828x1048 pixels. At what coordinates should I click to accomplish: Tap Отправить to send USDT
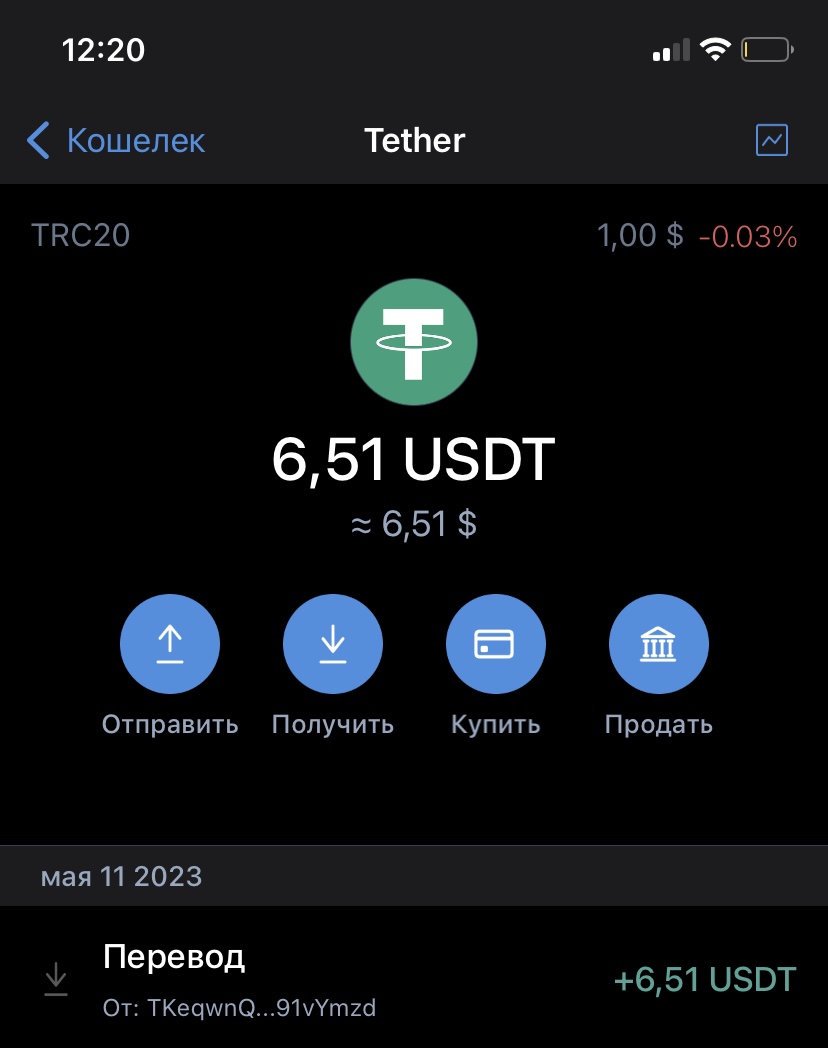(170, 645)
